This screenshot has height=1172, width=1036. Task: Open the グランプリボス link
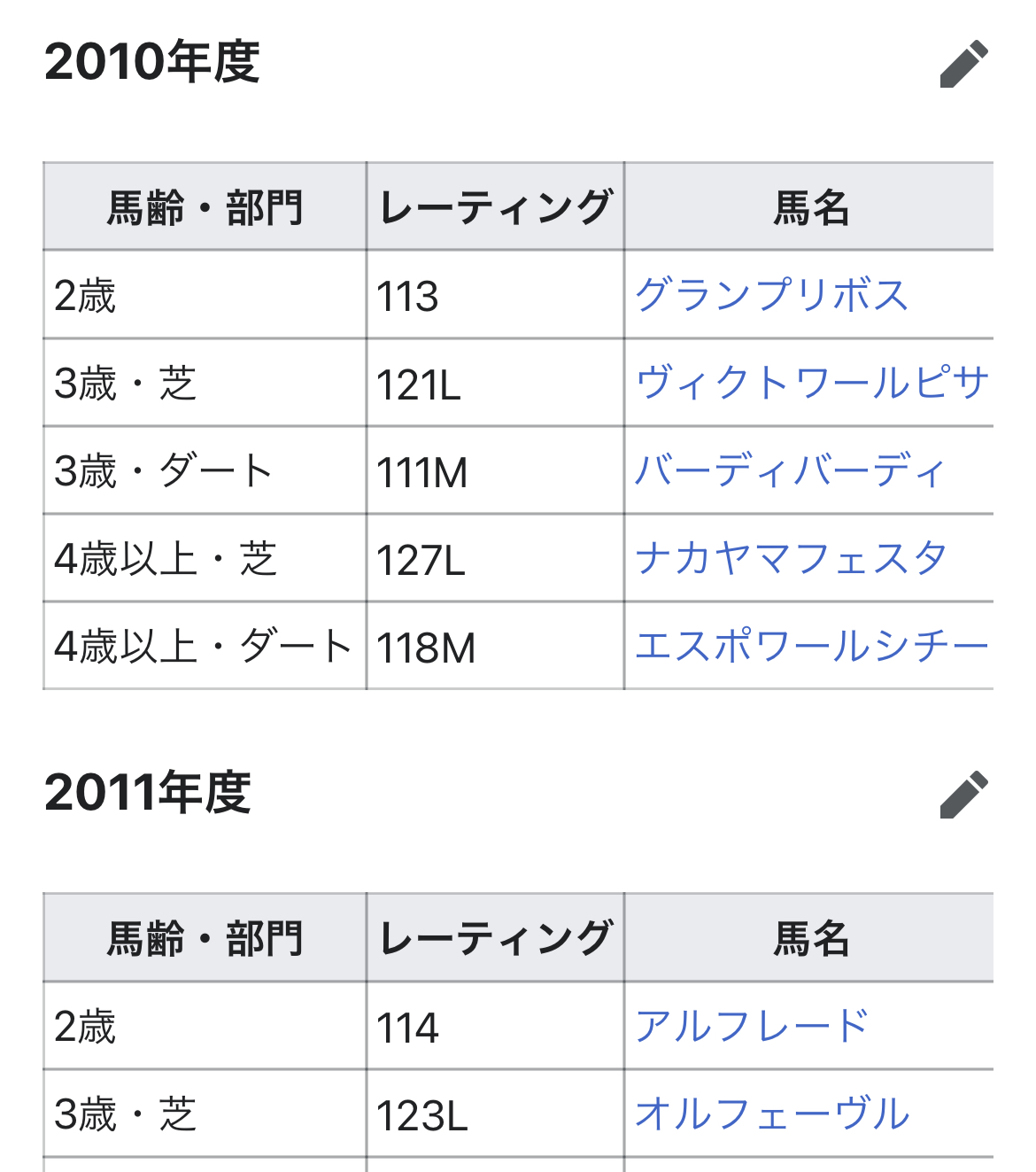pyautogui.click(x=772, y=295)
